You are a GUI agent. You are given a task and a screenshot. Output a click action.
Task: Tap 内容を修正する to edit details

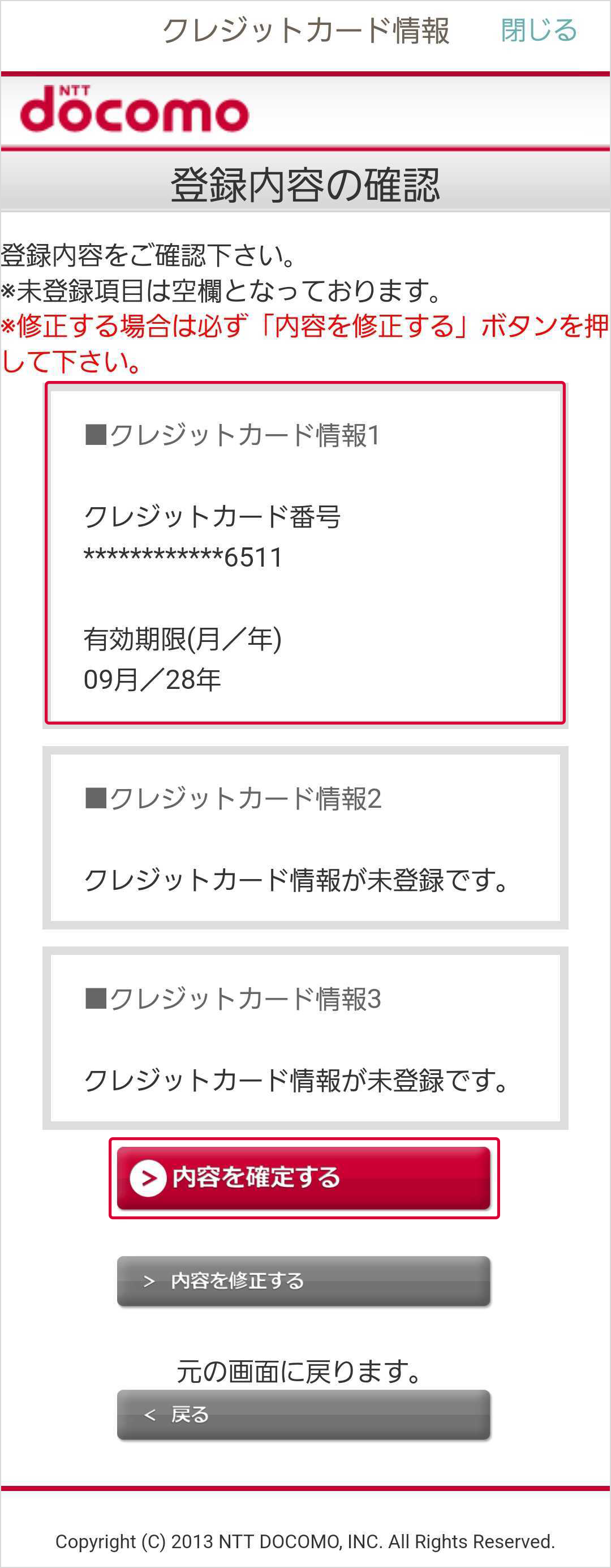pyautogui.click(x=304, y=1280)
